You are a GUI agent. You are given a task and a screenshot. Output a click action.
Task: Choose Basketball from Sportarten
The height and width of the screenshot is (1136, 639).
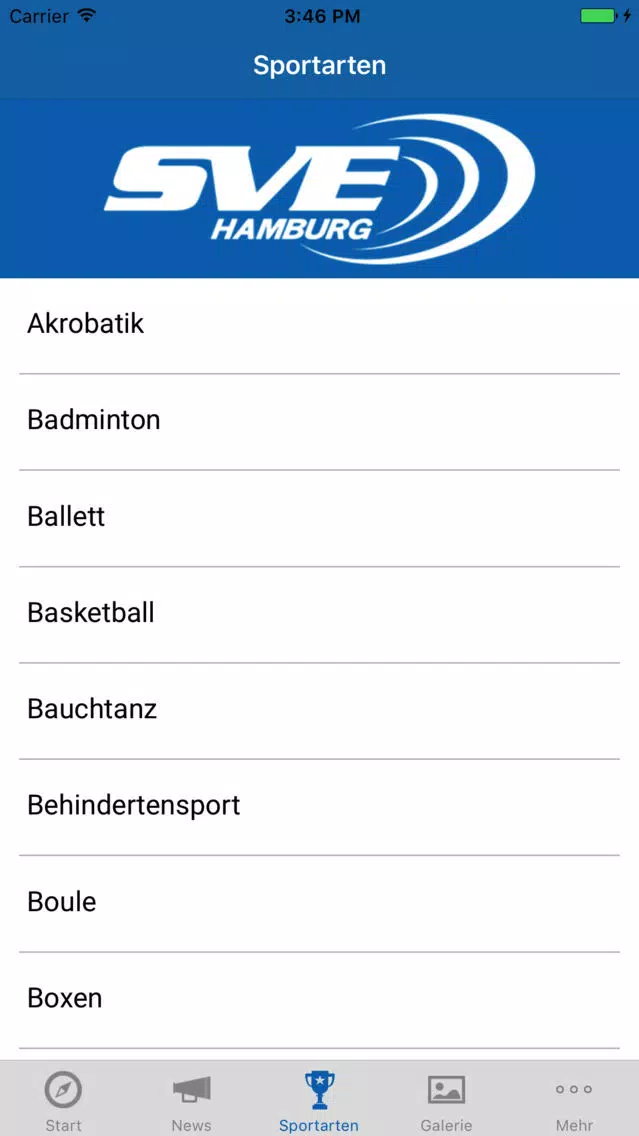click(x=320, y=614)
